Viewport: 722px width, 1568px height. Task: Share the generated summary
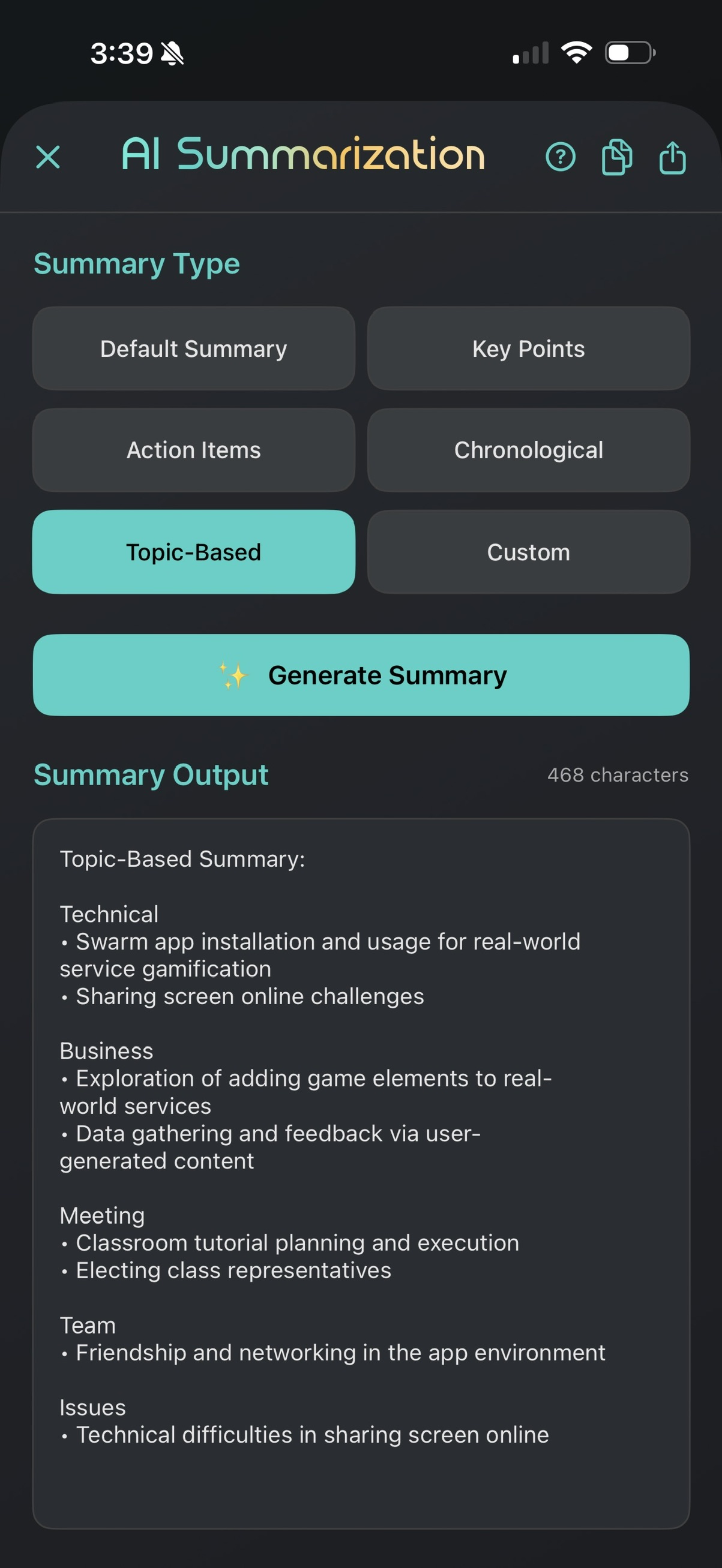coord(672,157)
